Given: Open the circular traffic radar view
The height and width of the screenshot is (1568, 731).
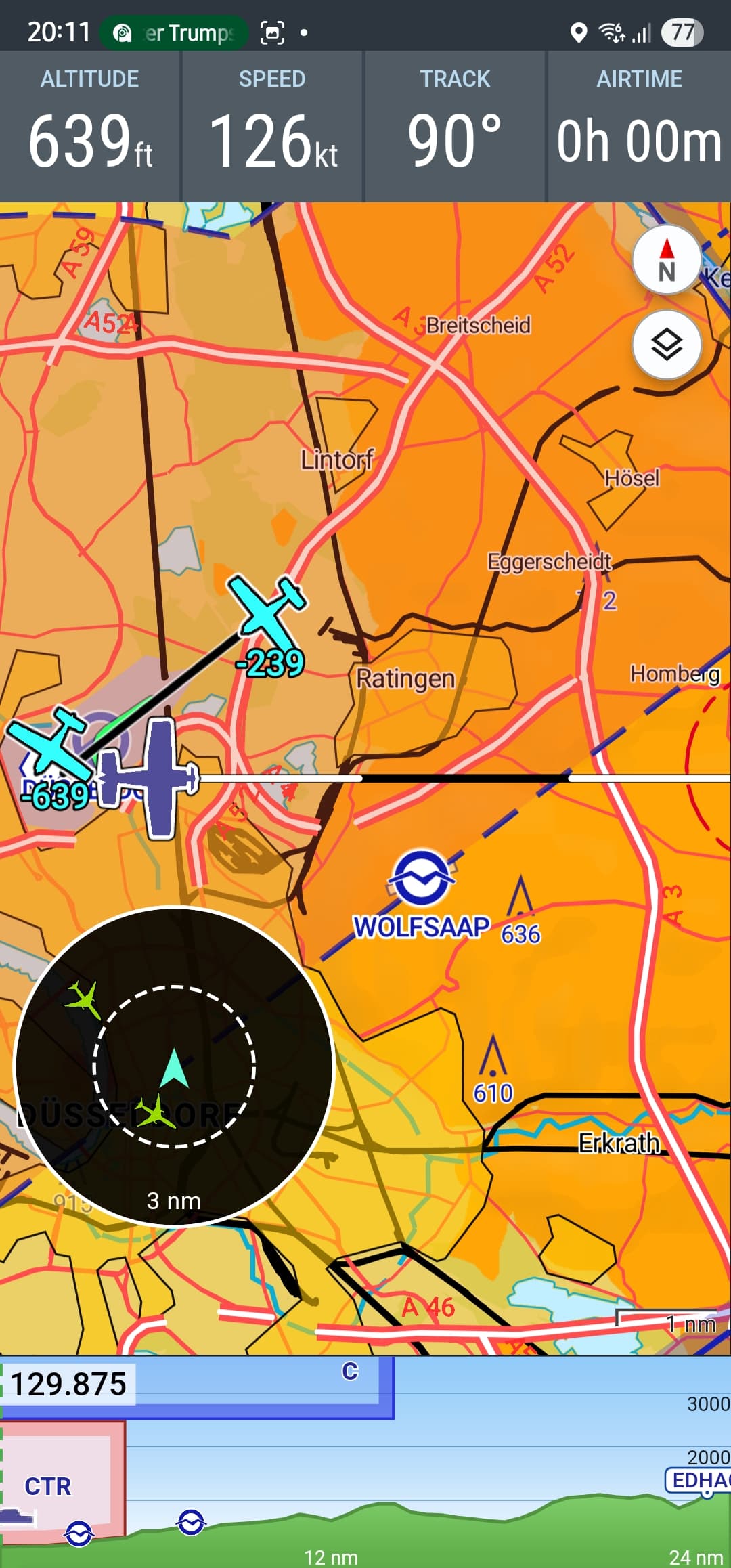Looking at the screenshot, I should [x=174, y=1066].
